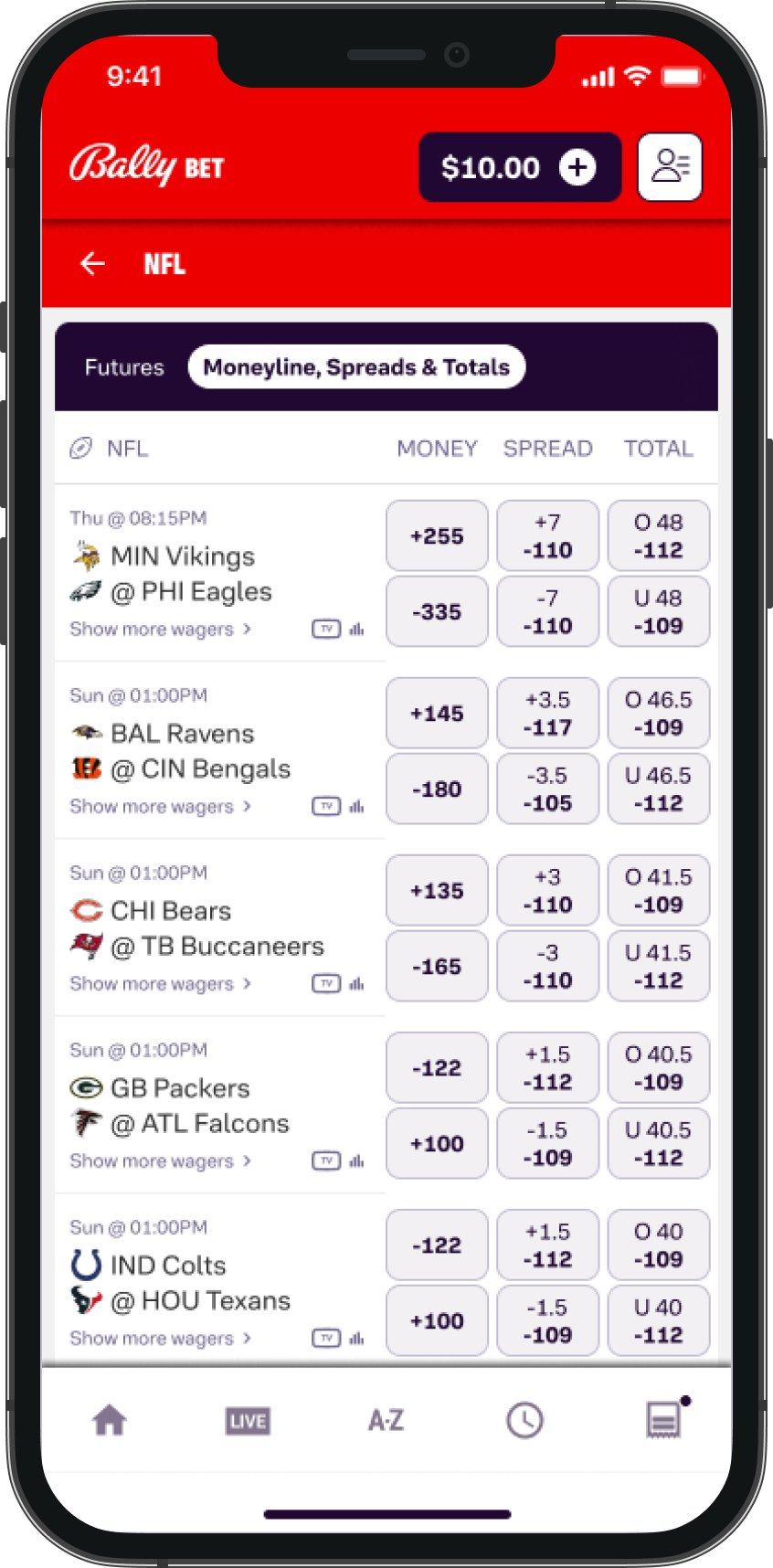
Task: Show more wagers for Bears @ Buccaneers
Action: (x=160, y=984)
